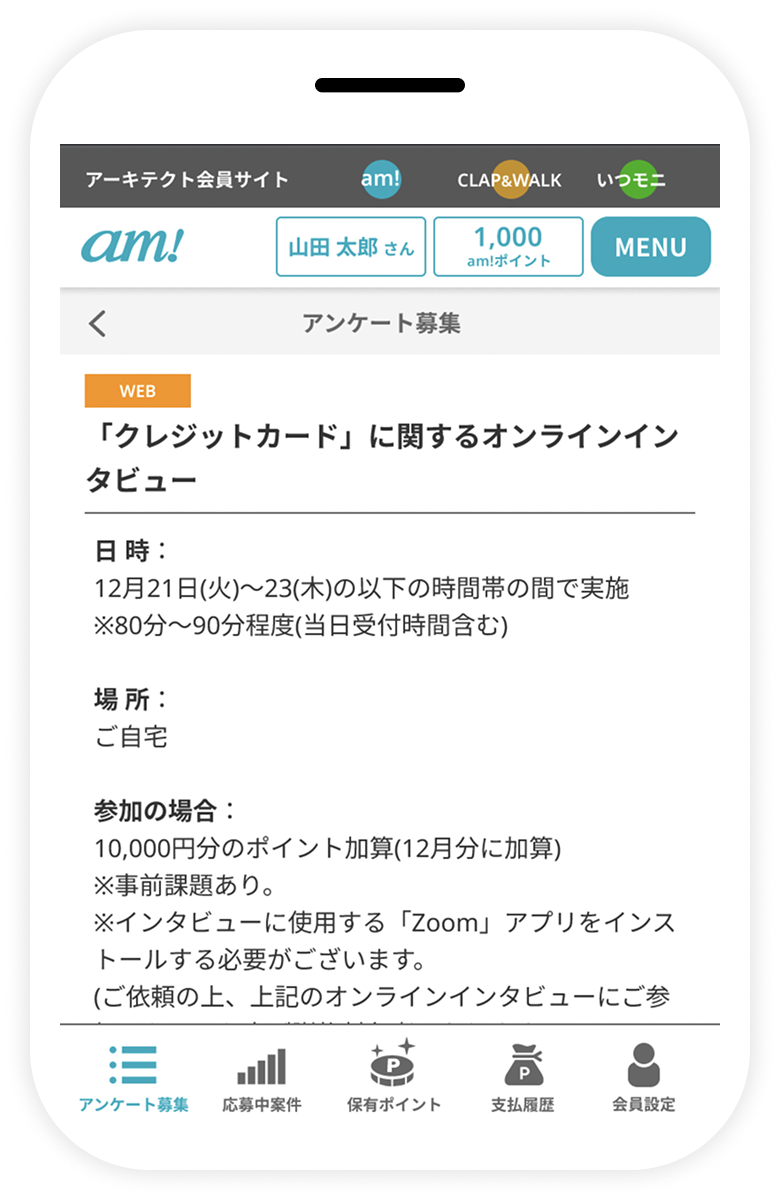Image resolution: width=780 pixels, height=1200 pixels.
Task: Open 会員設定 using the person icon
Action: click(642, 1063)
